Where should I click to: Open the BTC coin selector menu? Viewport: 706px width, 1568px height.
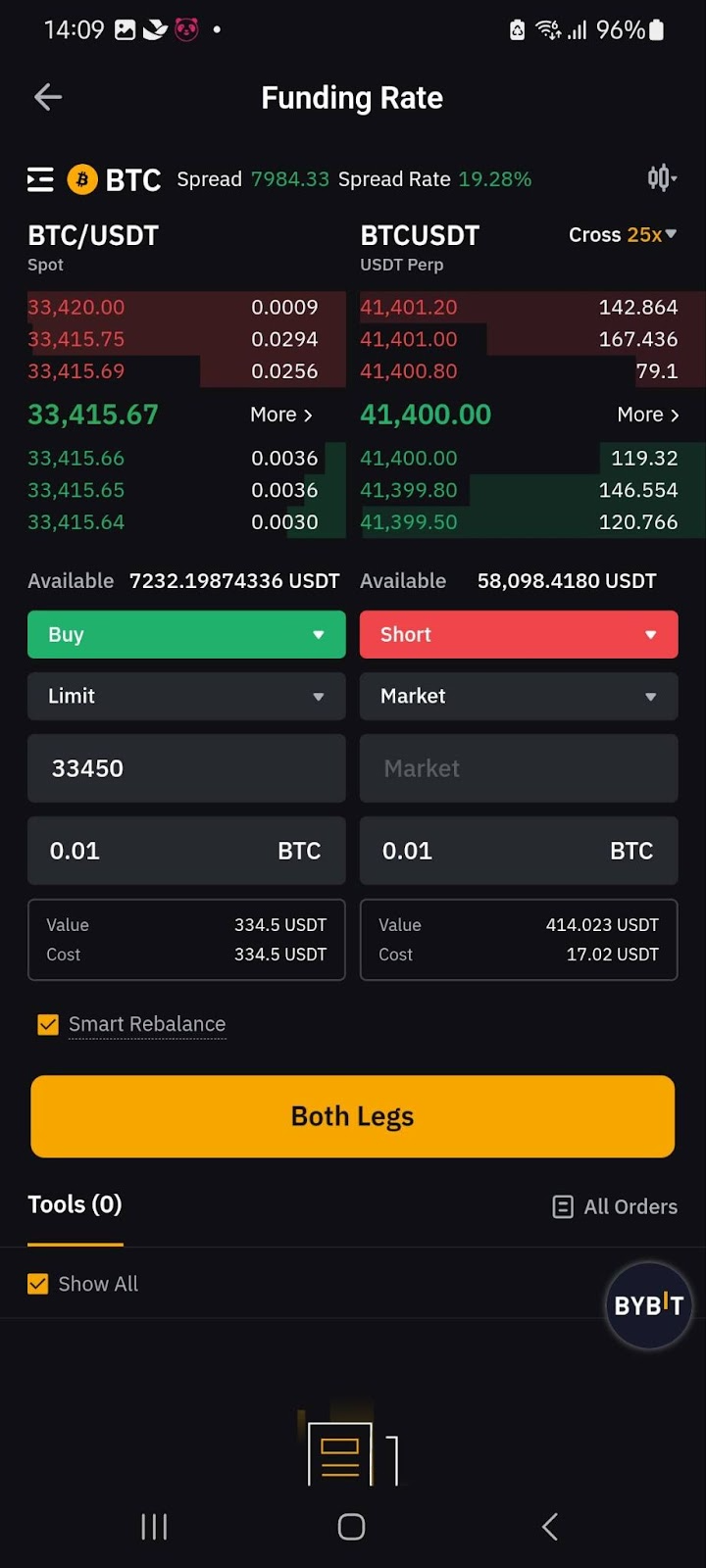point(41,179)
